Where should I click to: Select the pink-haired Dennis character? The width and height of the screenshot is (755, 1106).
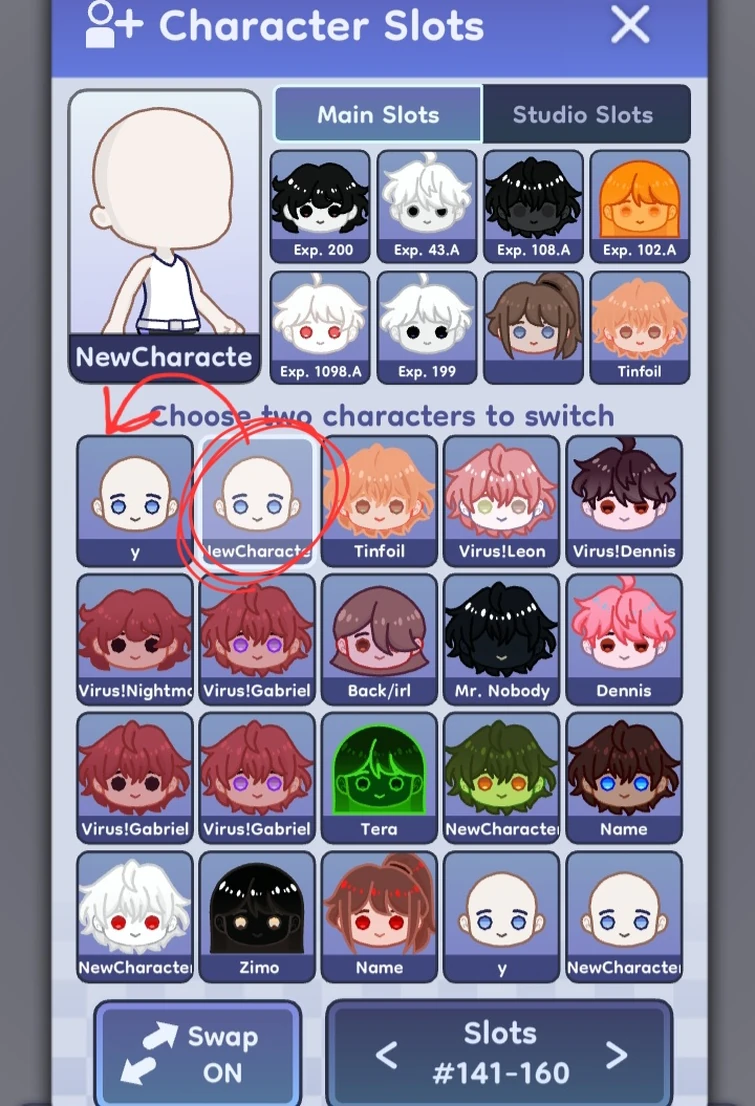point(624,637)
